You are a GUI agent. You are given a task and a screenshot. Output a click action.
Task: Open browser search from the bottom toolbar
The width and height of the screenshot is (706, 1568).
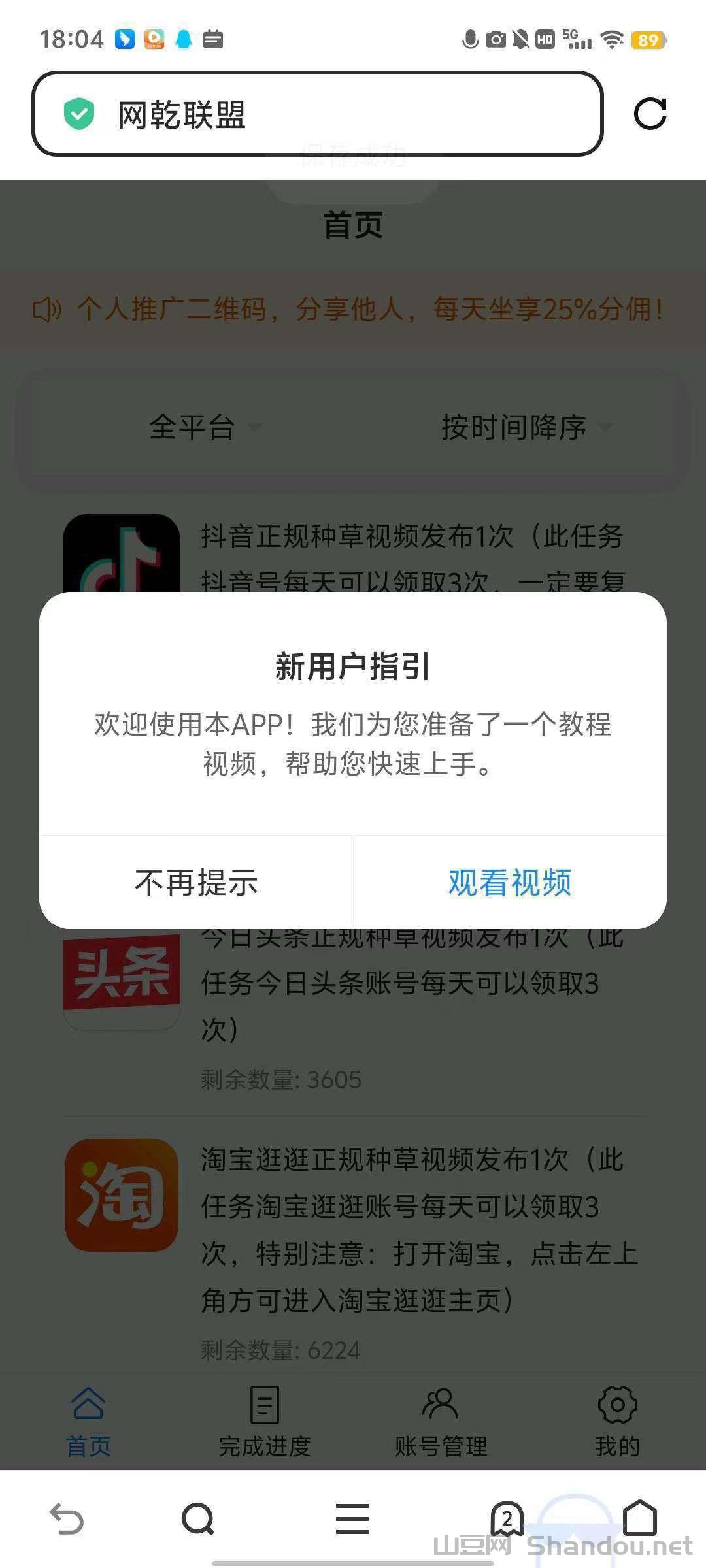click(197, 1519)
